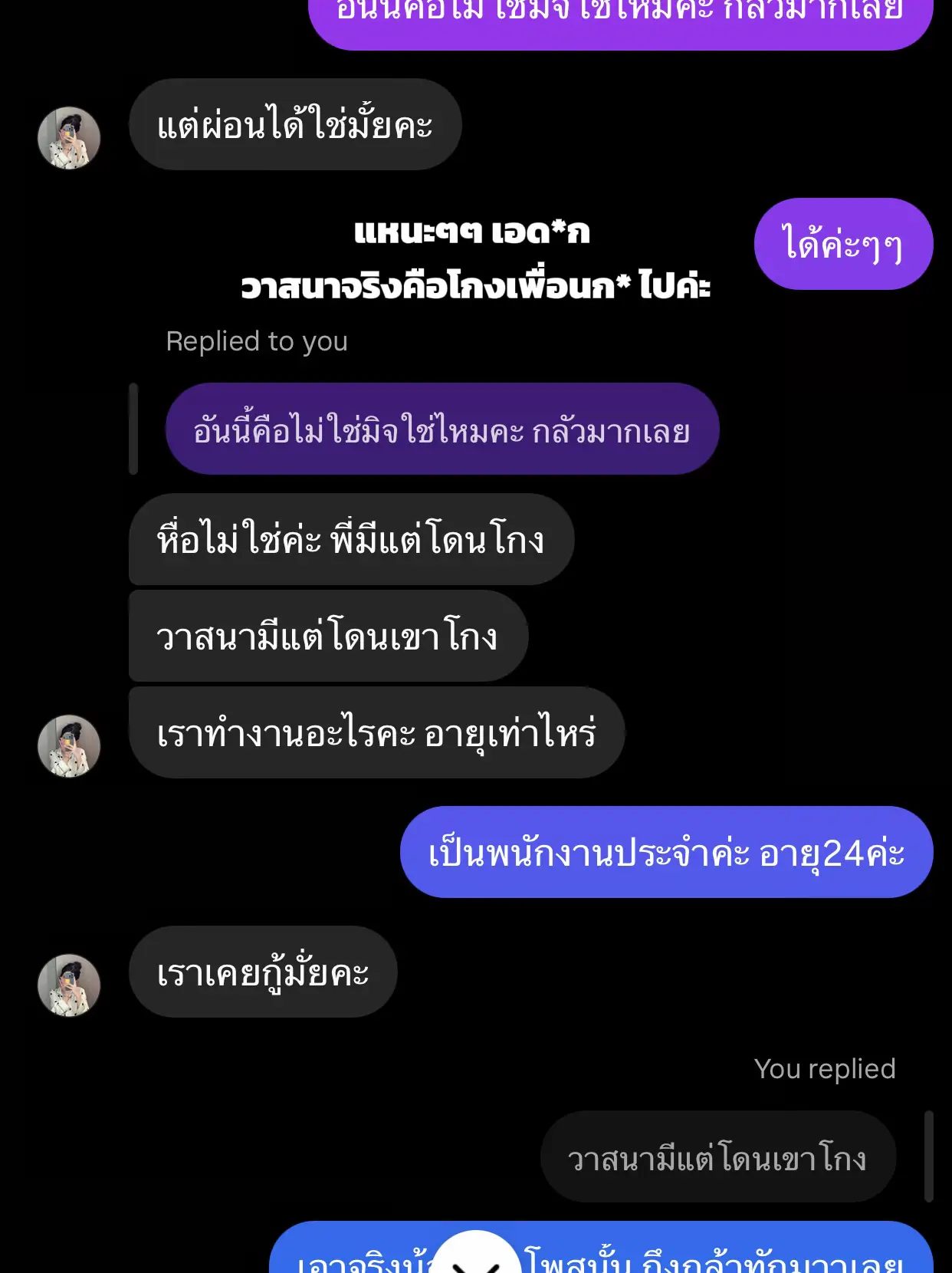Select the message 'แต่ผ่อนได้ใช่มั้ยคะ'
Screen dimensions: 952x1273
pyautogui.click(x=296, y=125)
